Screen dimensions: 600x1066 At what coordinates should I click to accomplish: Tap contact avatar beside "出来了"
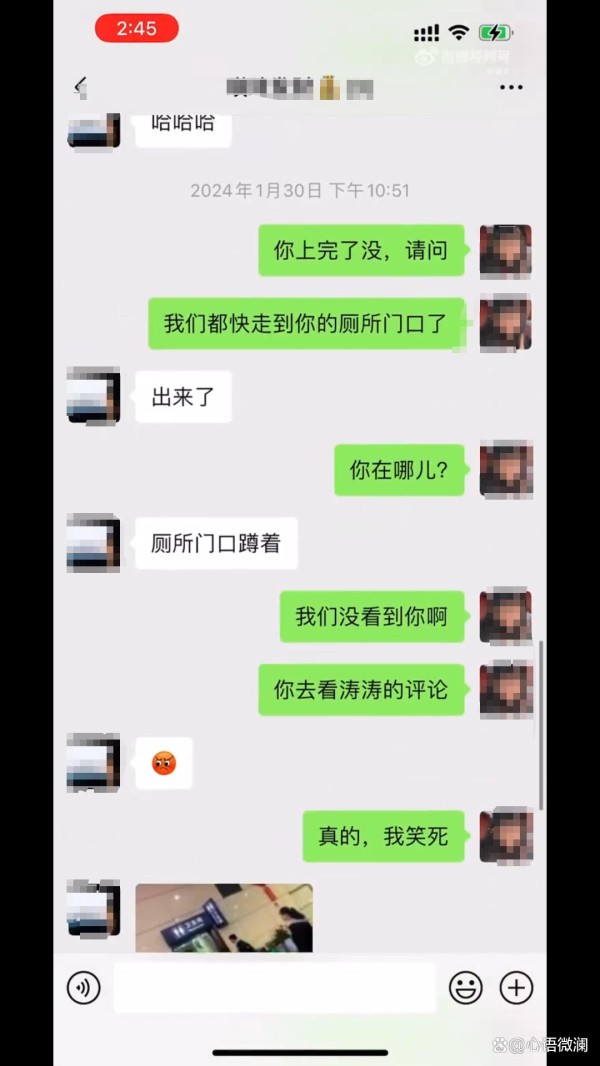click(94, 396)
